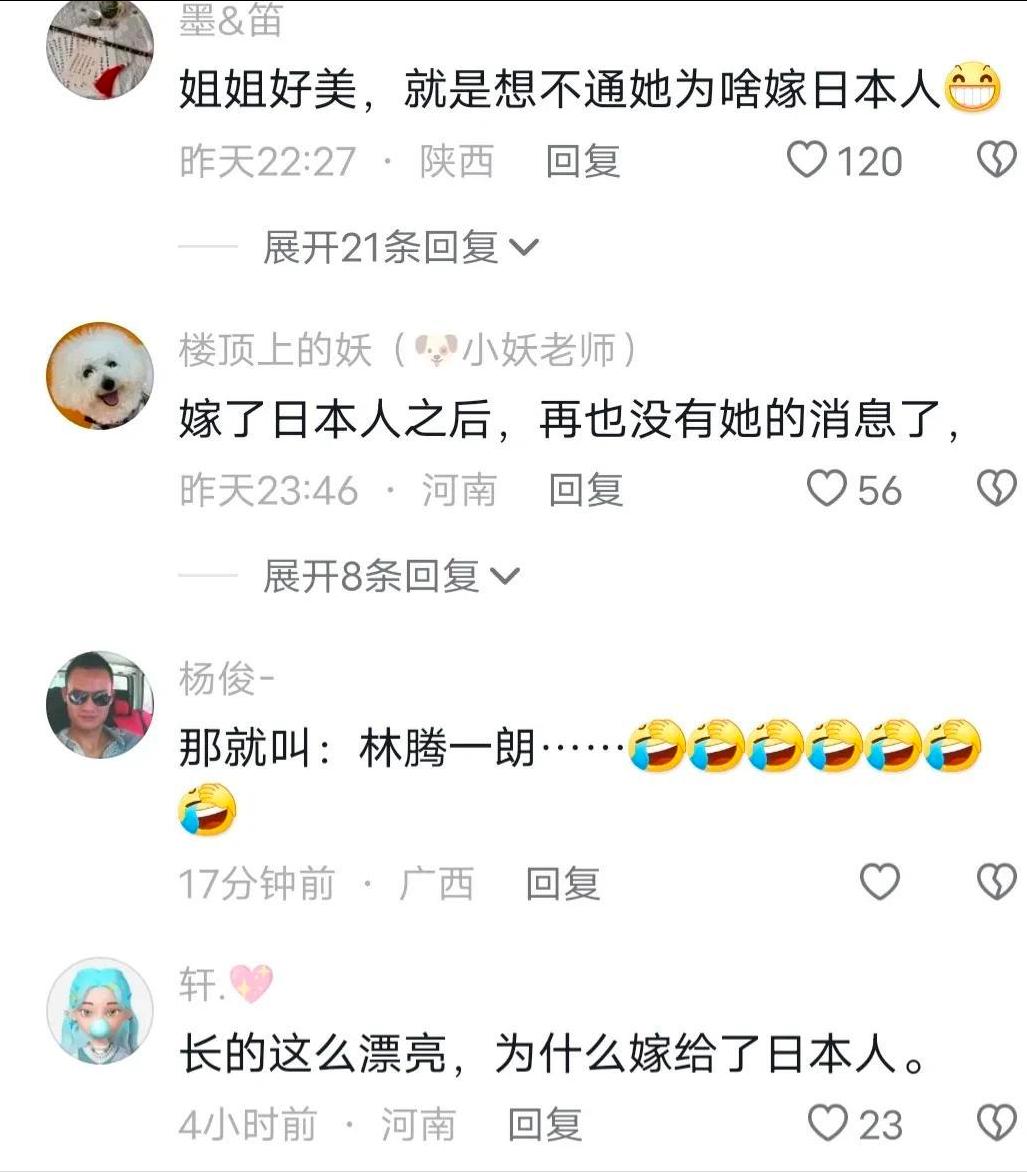The image size is (1027, 1172).
Task: Open 墨&笛's profile avatar
Action: pyautogui.click(x=100, y=47)
